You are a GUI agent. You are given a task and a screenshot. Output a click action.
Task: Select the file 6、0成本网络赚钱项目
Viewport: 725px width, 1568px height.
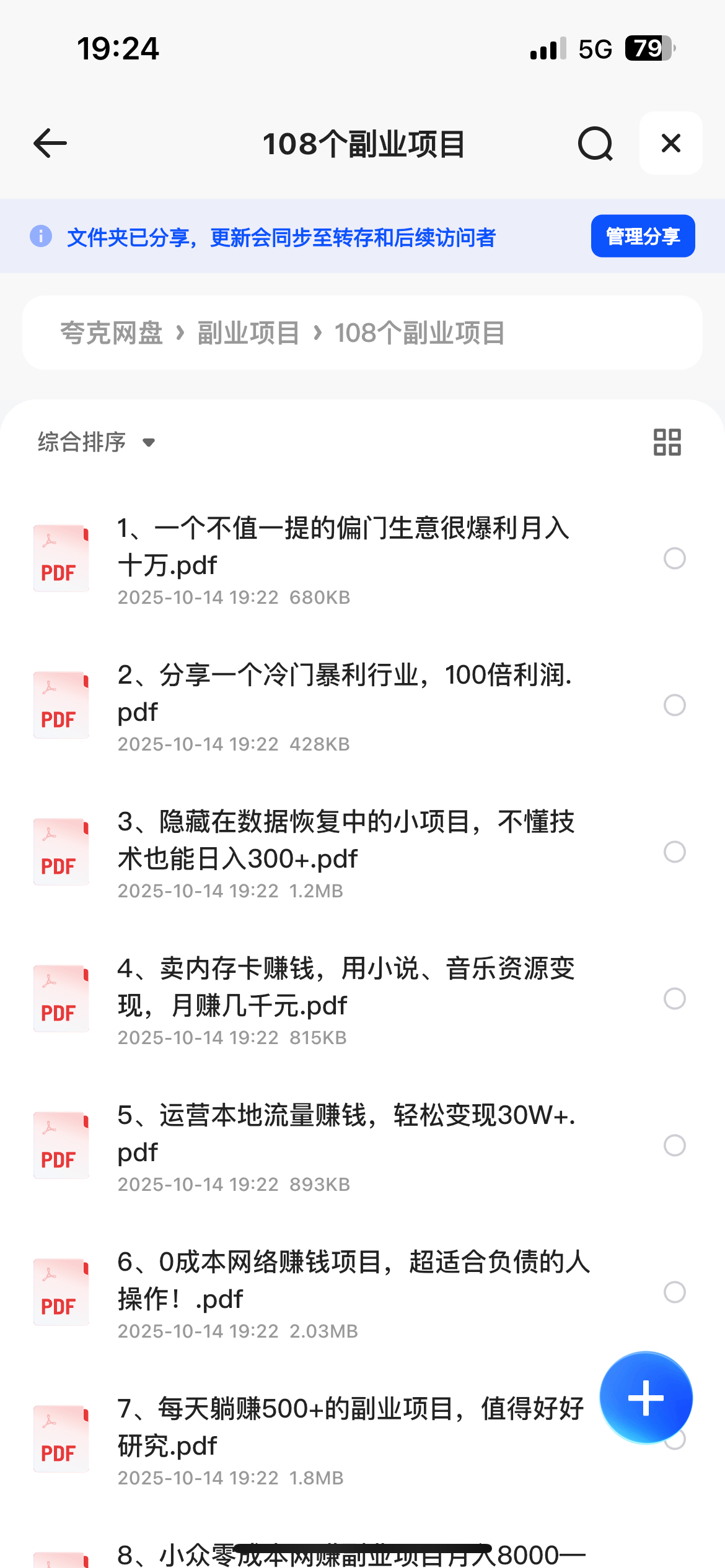[674, 1292]
